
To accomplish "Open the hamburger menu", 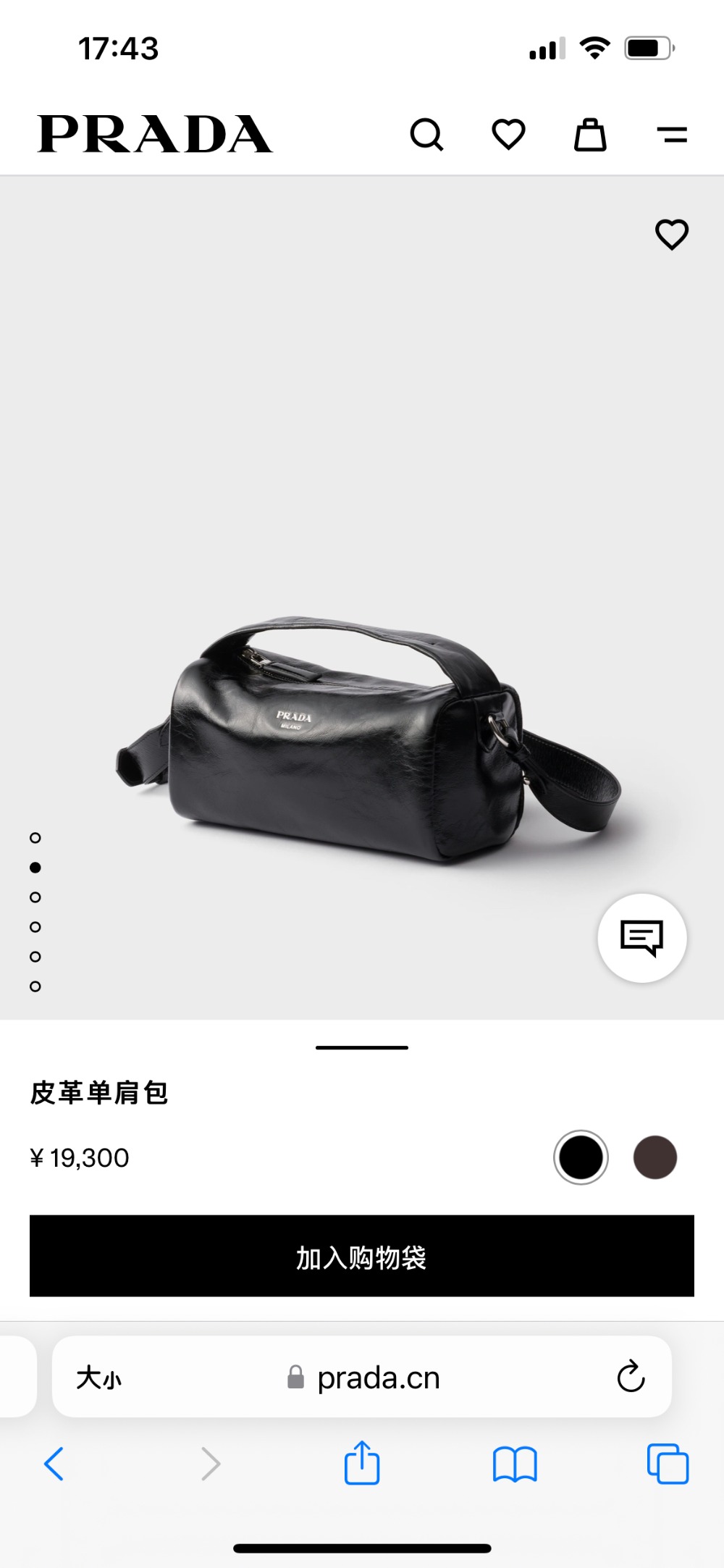I will (672, 135).
